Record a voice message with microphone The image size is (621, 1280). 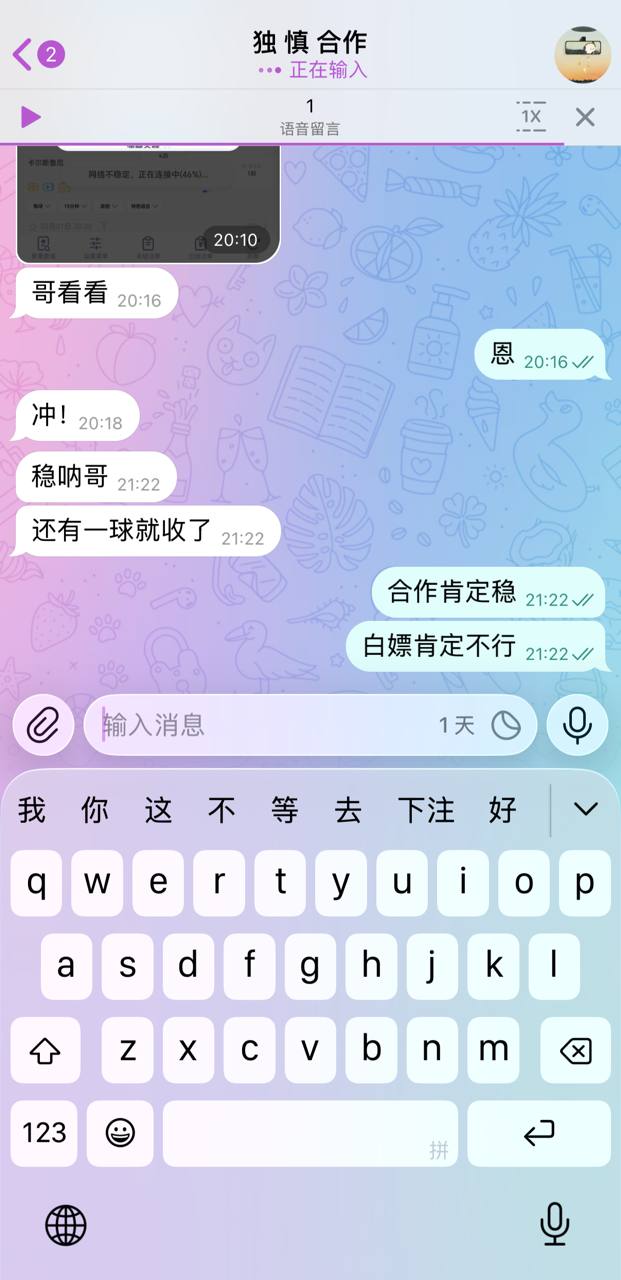click(x=577, y=725)
